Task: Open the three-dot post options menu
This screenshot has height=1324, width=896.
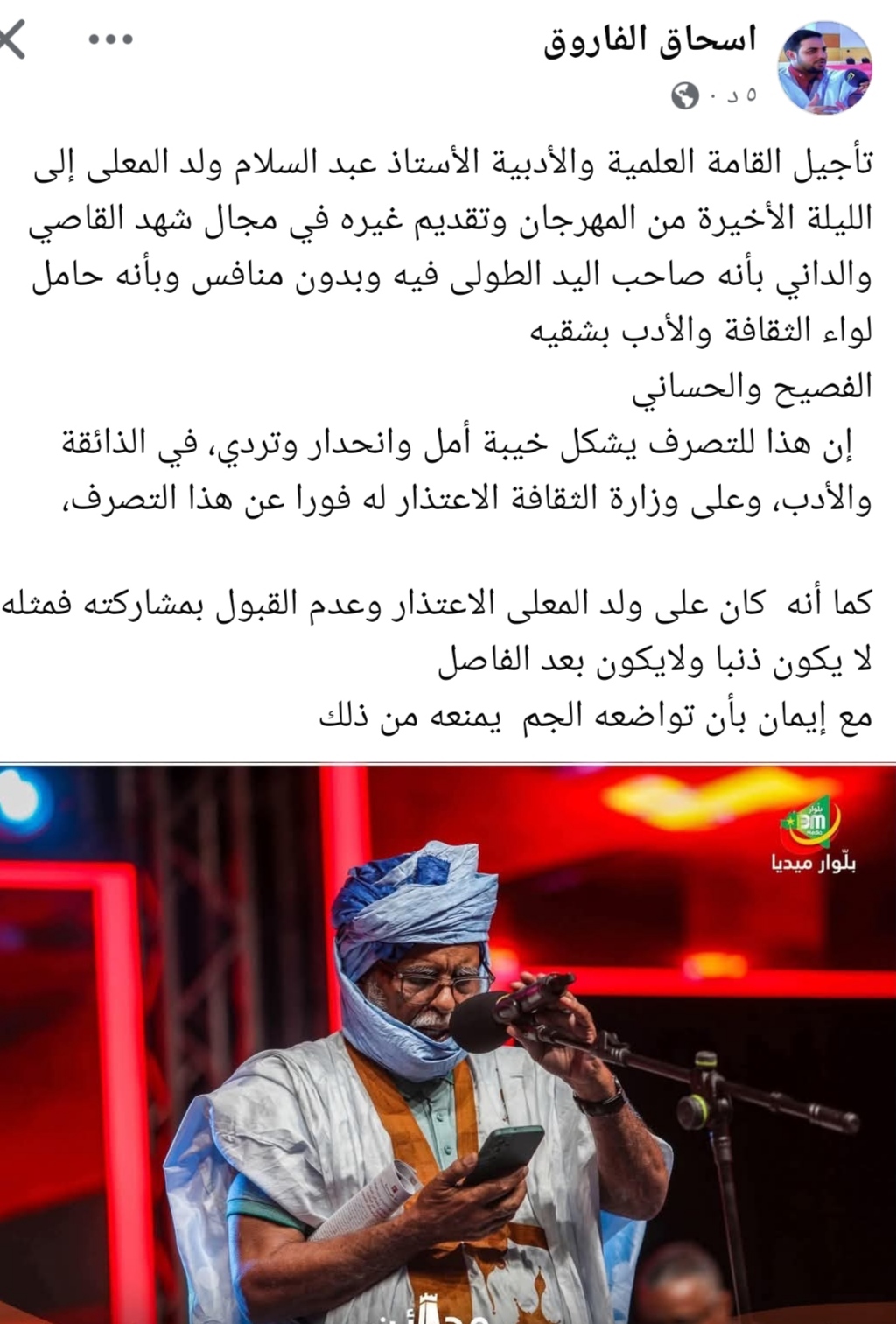Action: (x=111, y=39)
